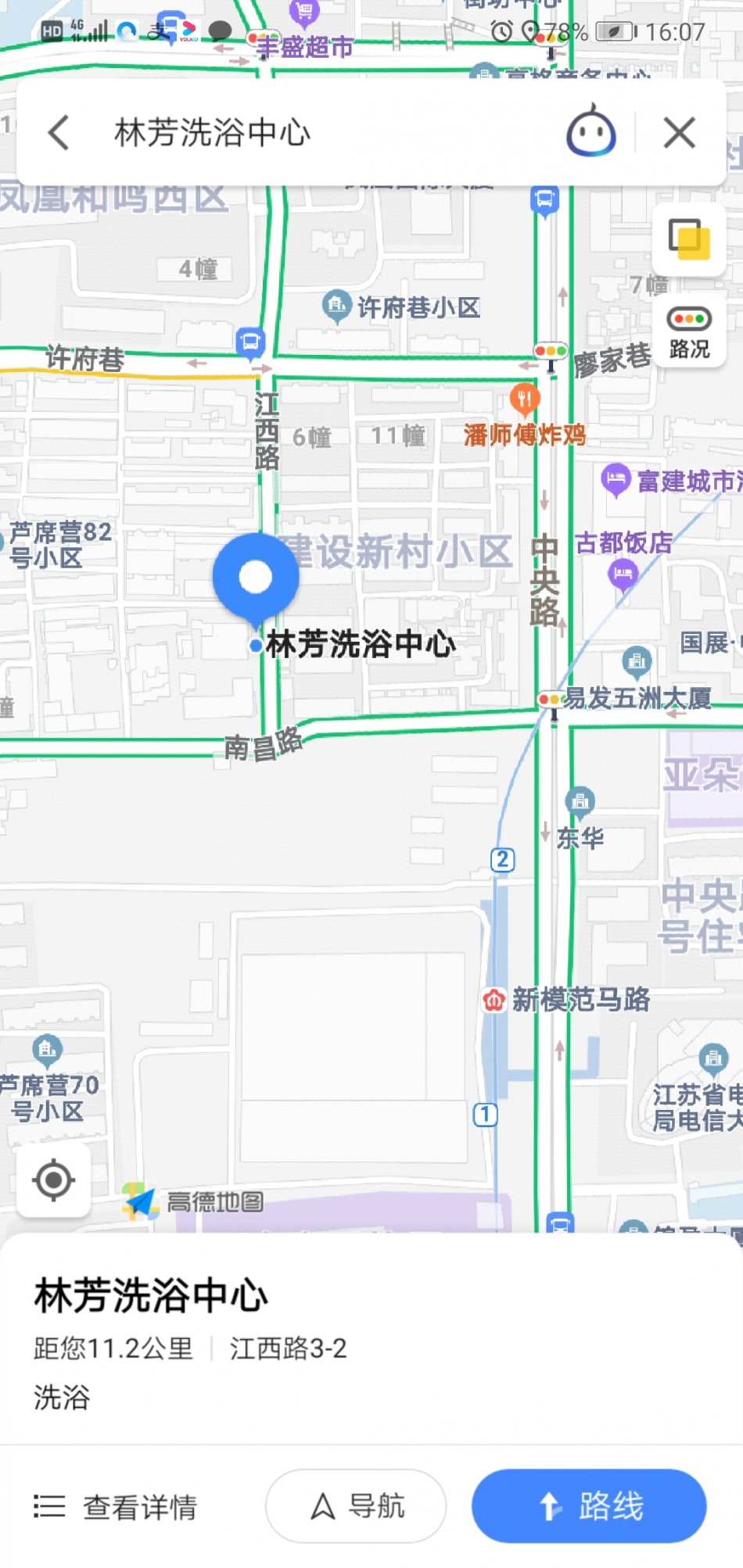Clear the search query
Image resolution: width=743 pixels, height=1568 pixels.
[679, 132]
